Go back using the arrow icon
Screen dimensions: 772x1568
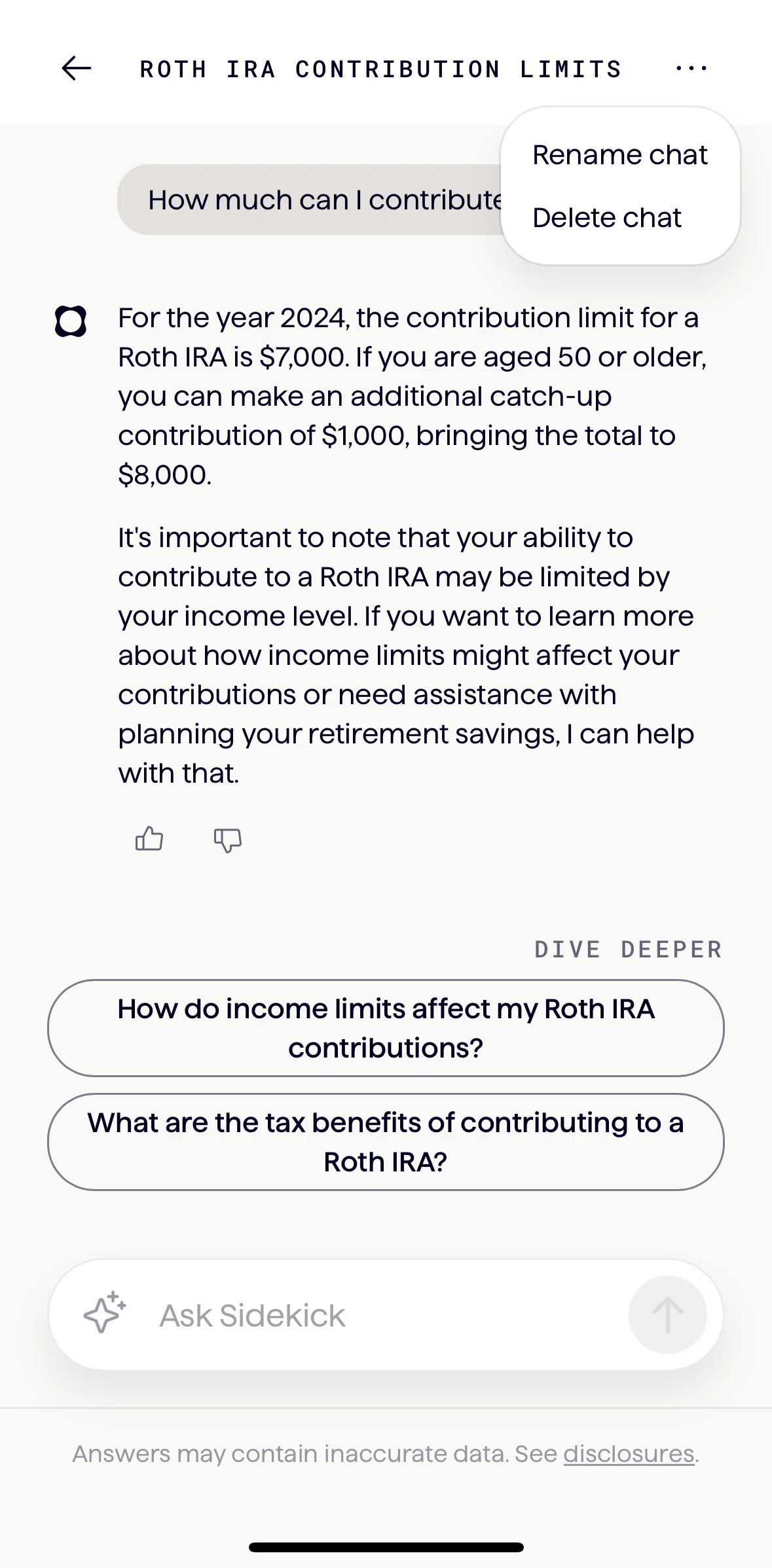click(76, 68)
